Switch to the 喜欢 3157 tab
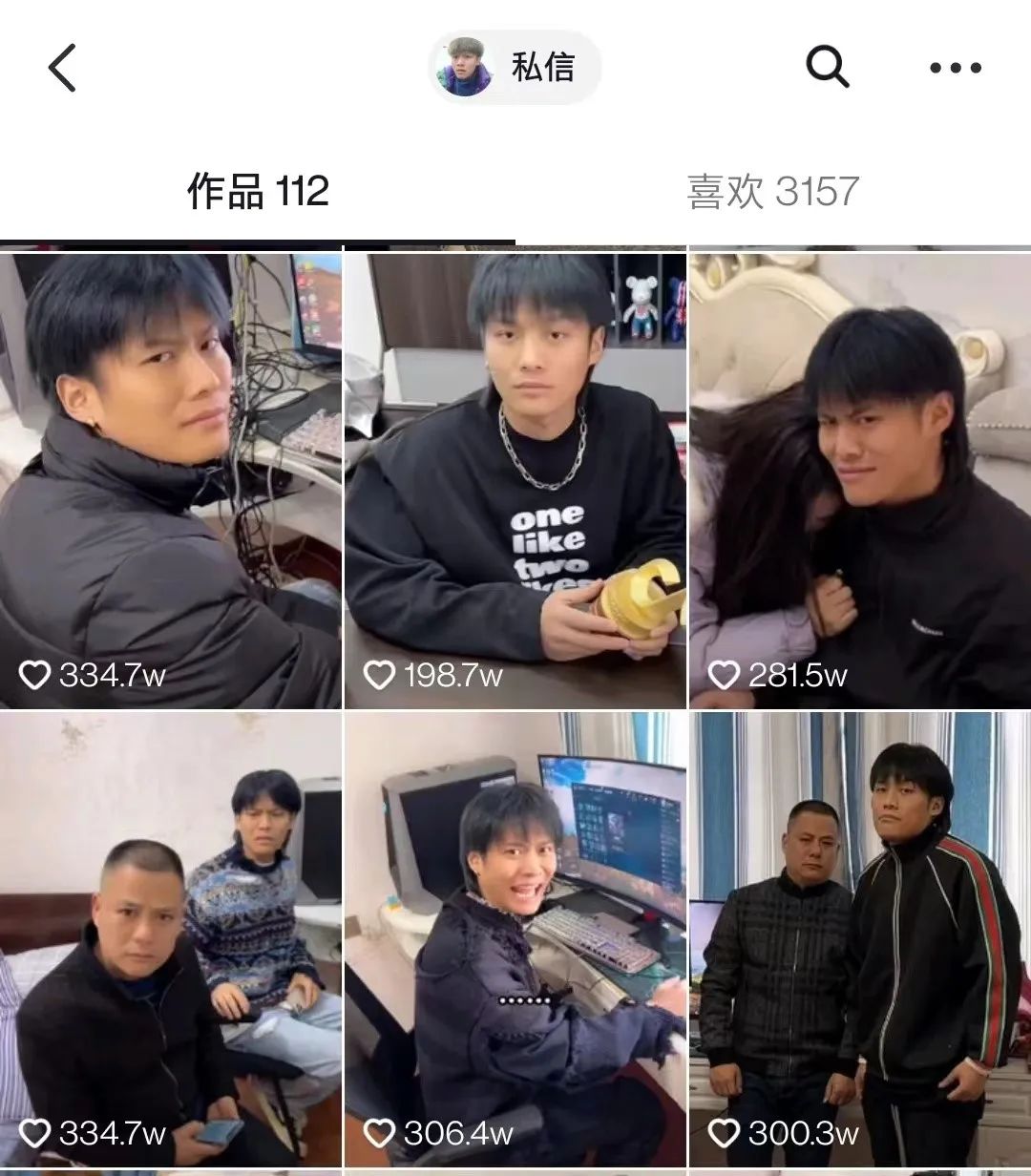This screenshot has height=1176, width=1031. pos(773,191)
